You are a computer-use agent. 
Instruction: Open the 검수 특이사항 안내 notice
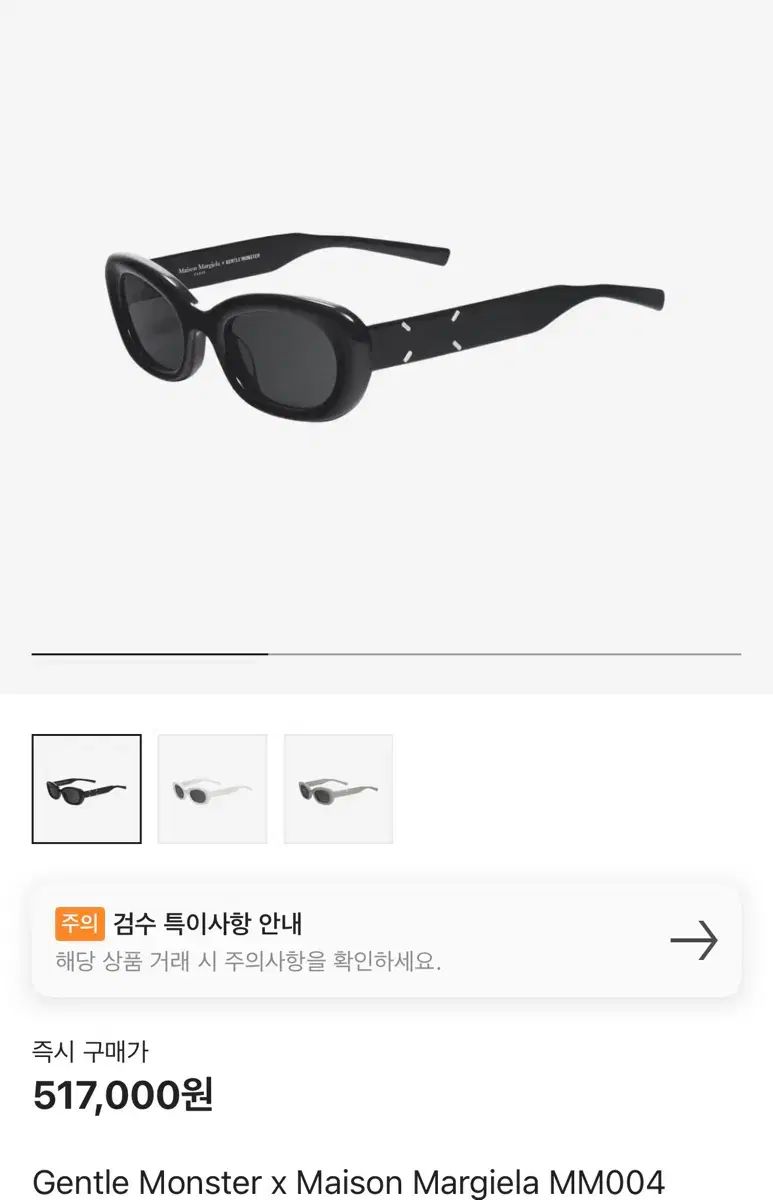click(x=386, y=940)
